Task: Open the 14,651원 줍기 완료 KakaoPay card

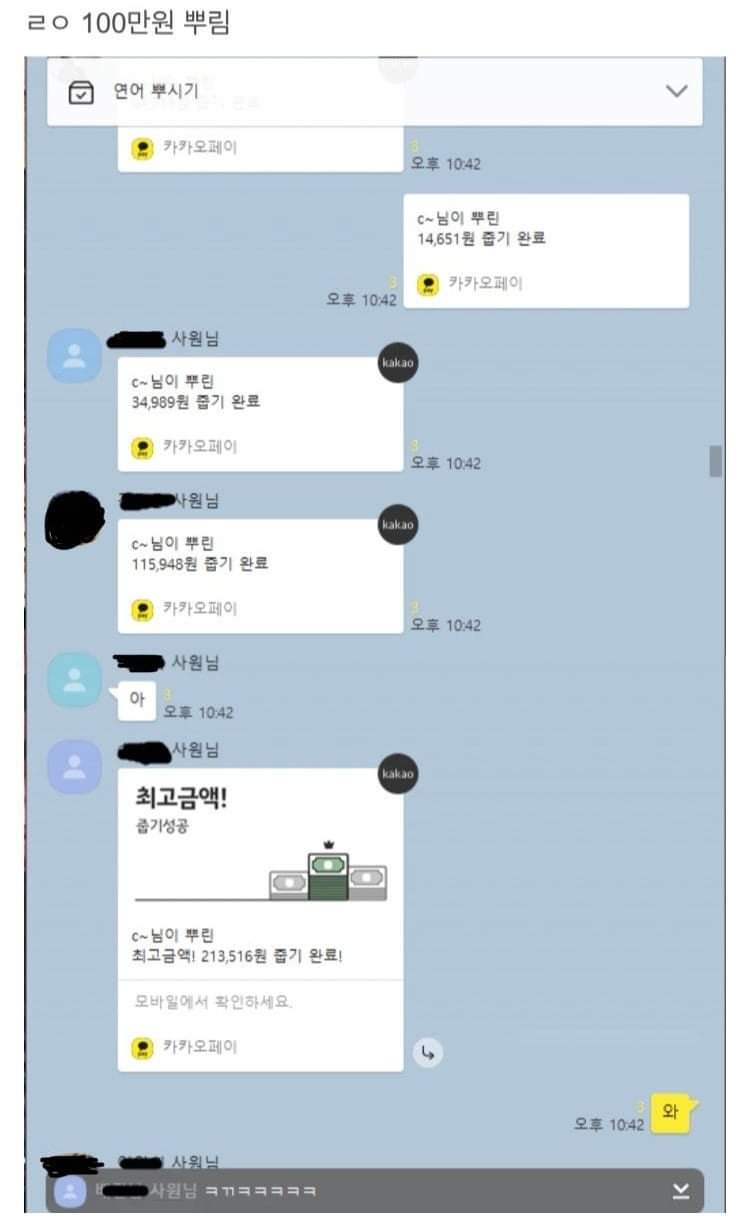Action: 546,250
